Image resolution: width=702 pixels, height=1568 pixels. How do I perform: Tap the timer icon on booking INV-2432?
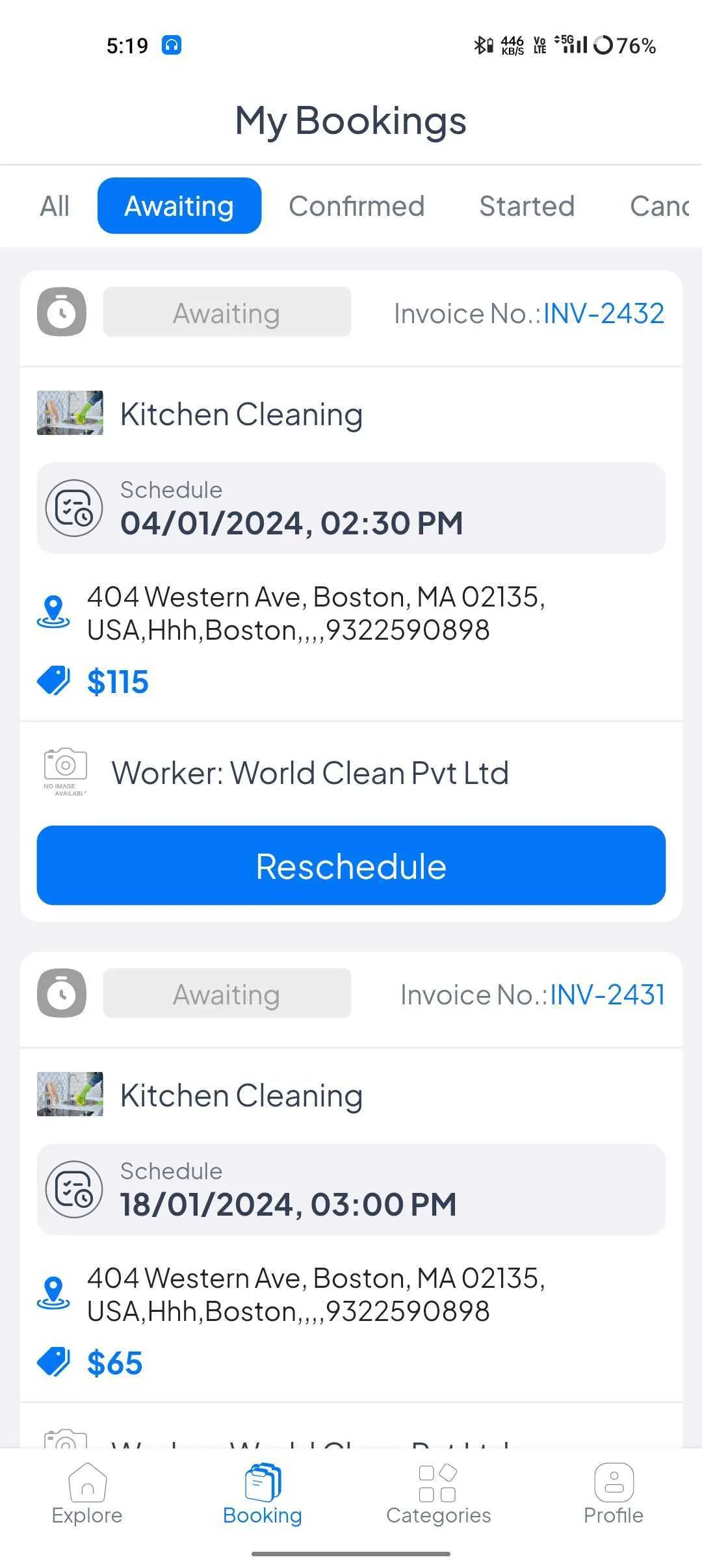click(62, 311)
